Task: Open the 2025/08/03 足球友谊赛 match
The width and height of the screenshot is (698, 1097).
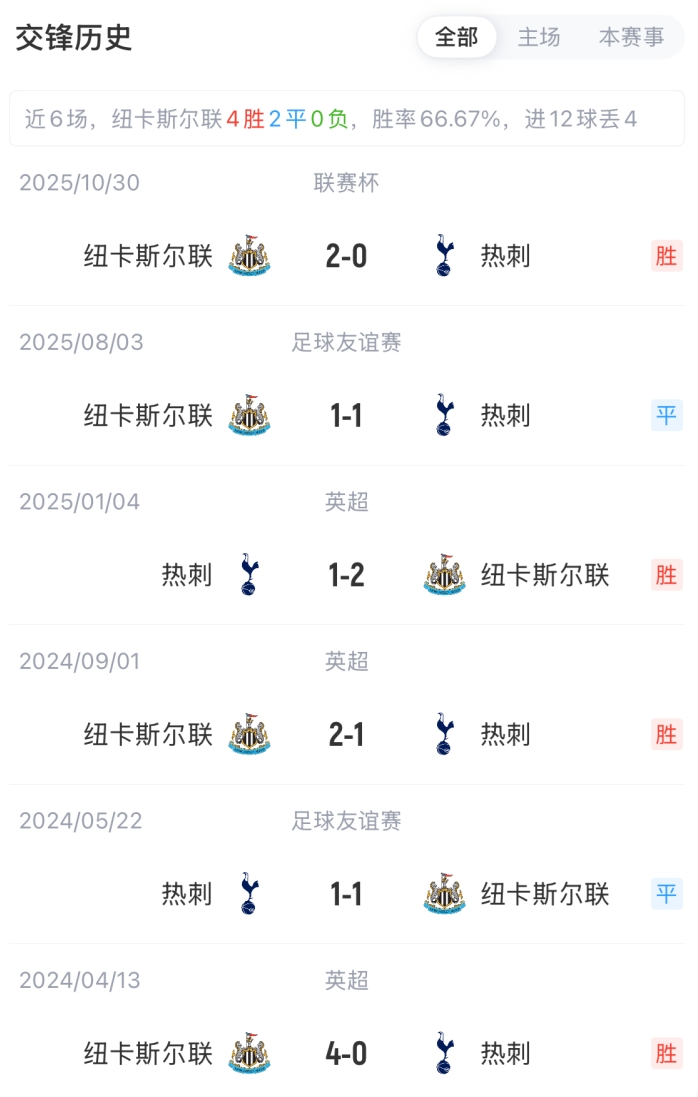Action: [346, 416]
